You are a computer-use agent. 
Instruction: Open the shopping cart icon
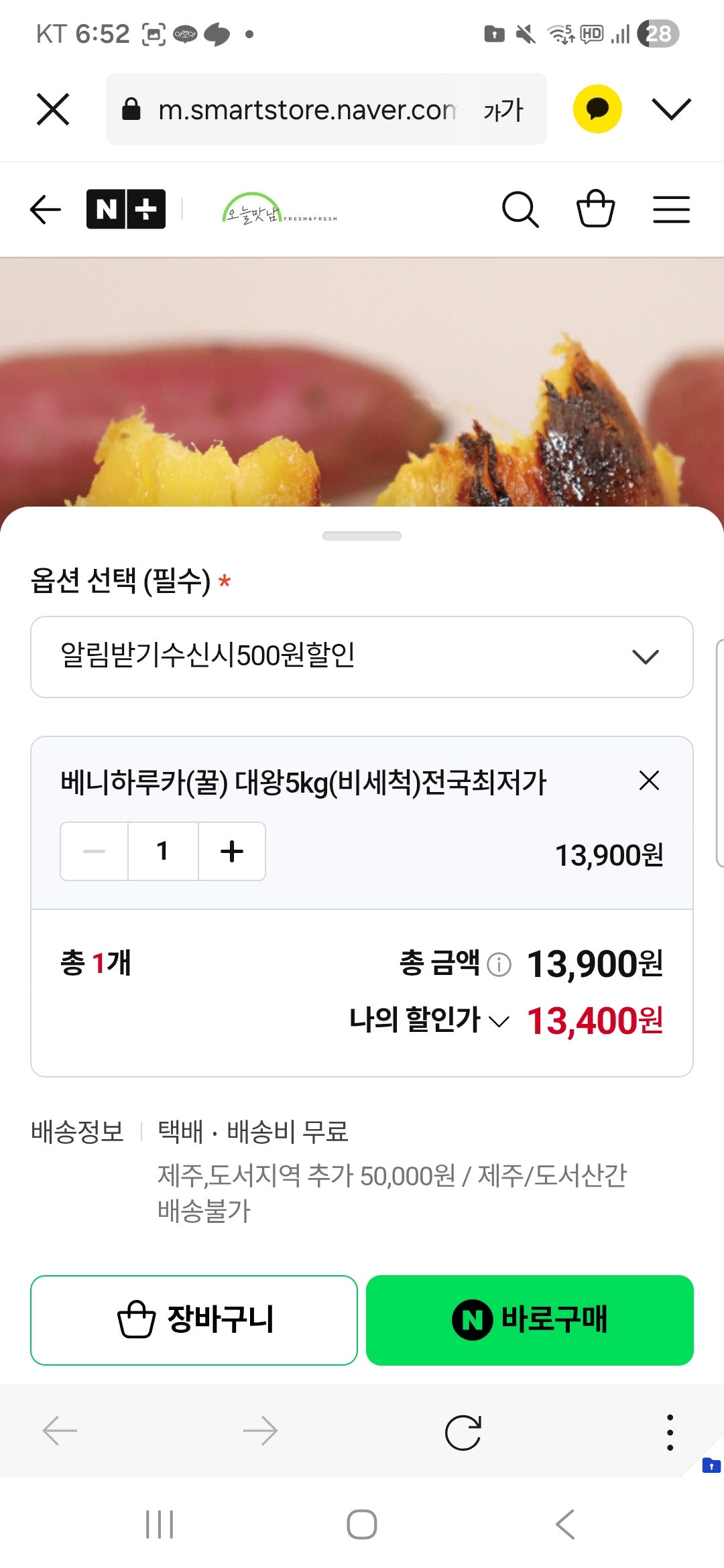click(597, 208)
